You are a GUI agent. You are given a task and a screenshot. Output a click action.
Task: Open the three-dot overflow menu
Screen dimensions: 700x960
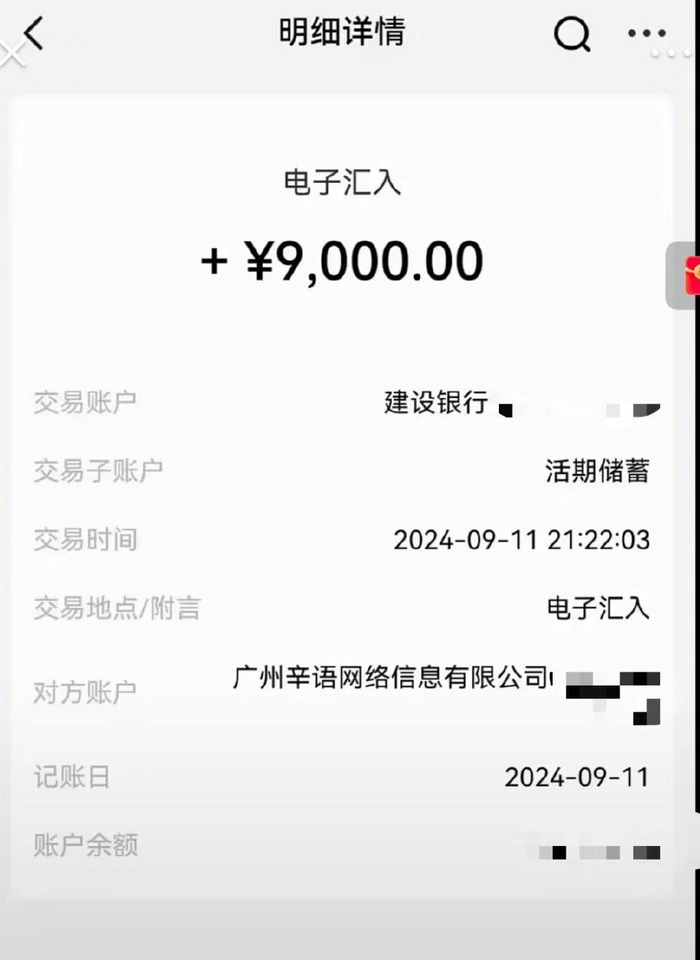646,34
